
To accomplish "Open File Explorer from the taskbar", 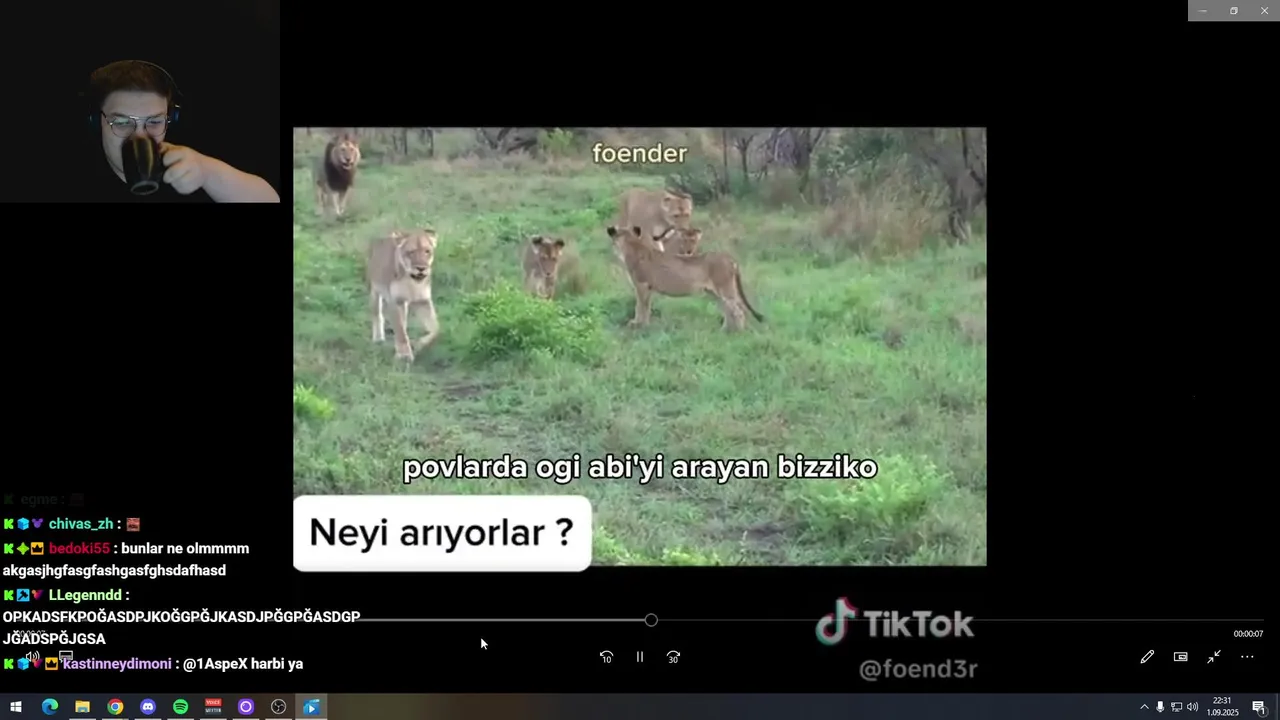I will click(82, 707).
